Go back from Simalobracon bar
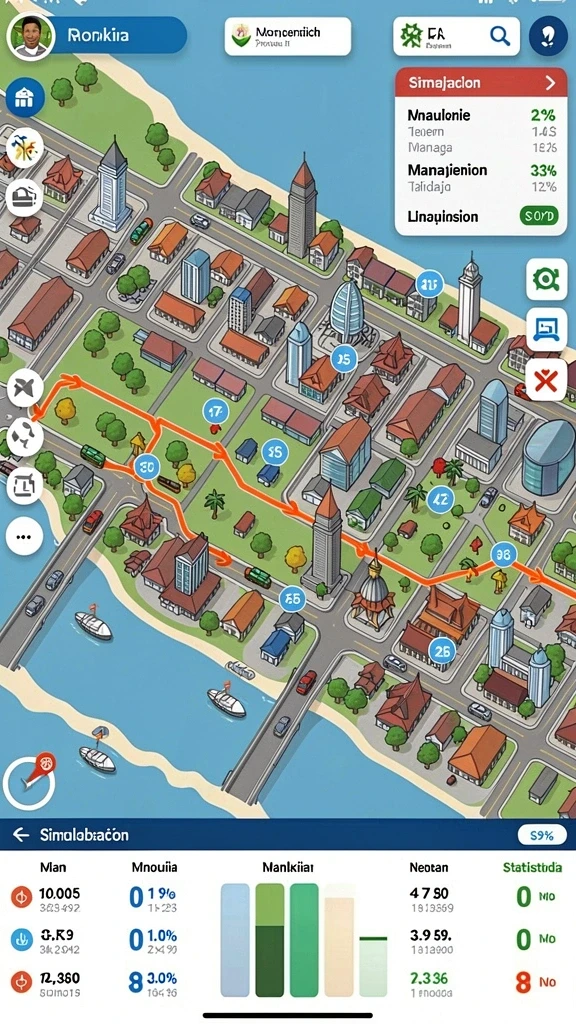The height and width of the screenshot is (1024, 576). (21, 834)
